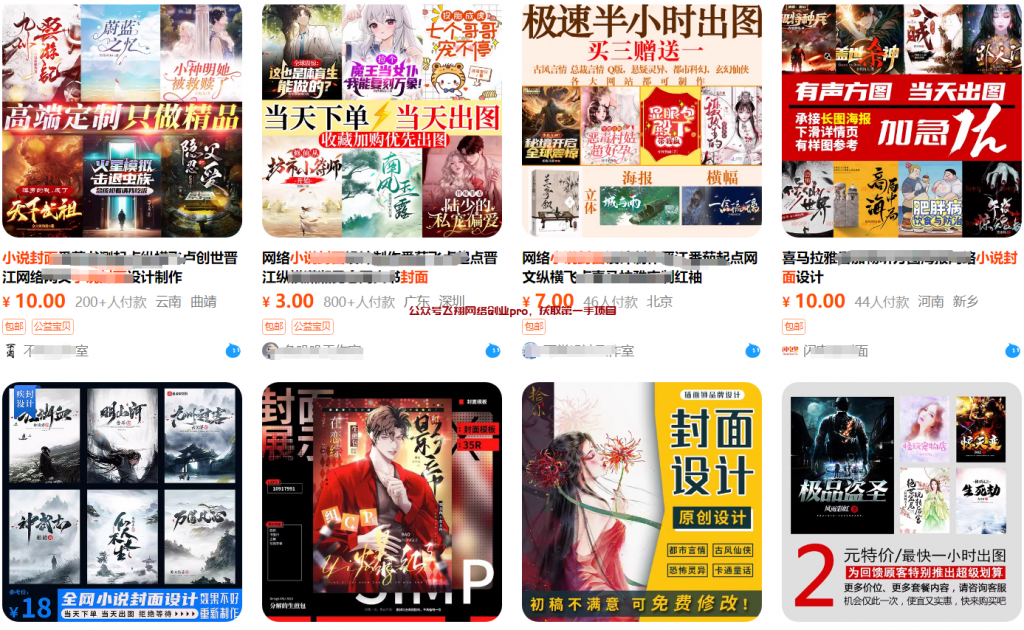Chat with the seller of the Yunnan Qujing item
The width and height of the screenshot is (1024, 630).
(233, 350)
